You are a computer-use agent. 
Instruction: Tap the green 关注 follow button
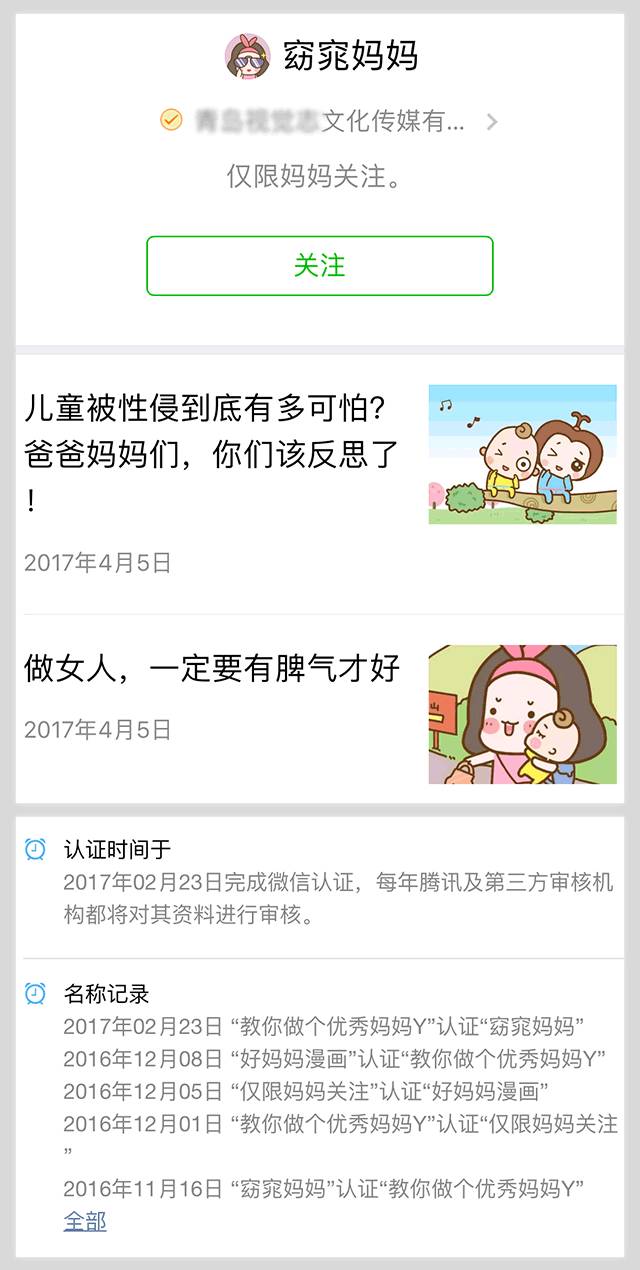(319, 266)
